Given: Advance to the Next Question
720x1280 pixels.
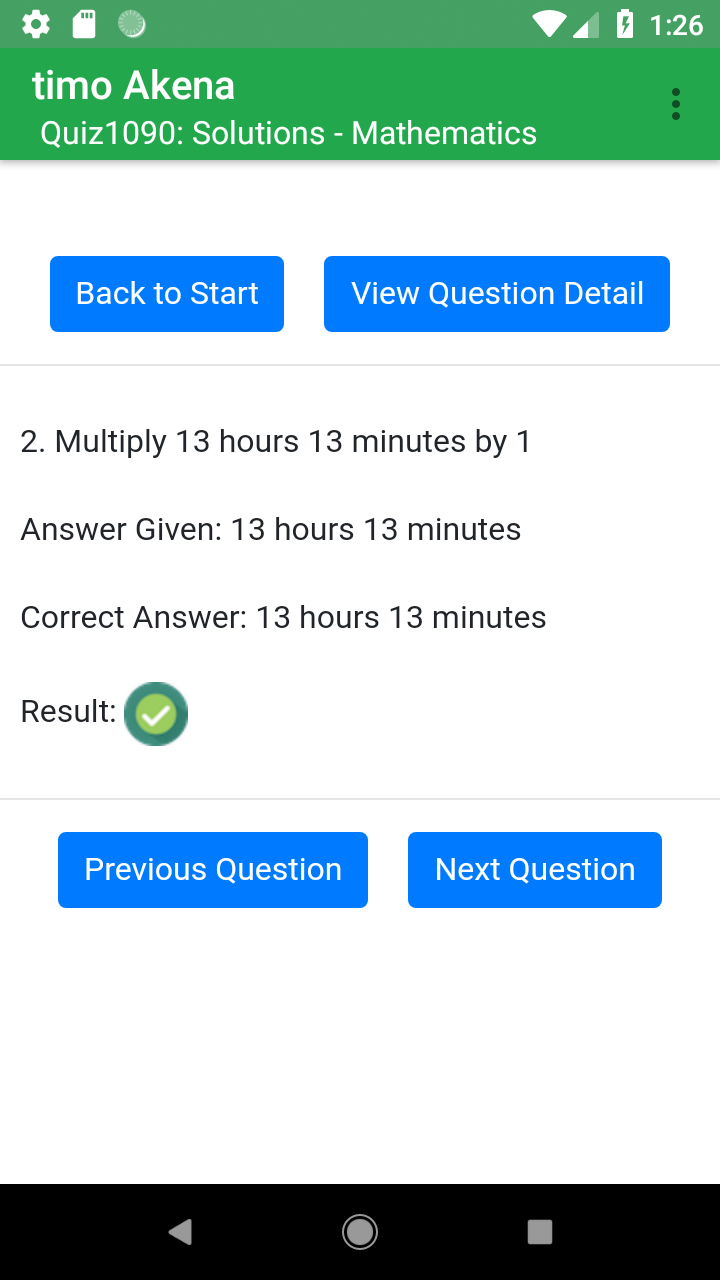Looking at the screenshot, I should click(x=535, y=870).
